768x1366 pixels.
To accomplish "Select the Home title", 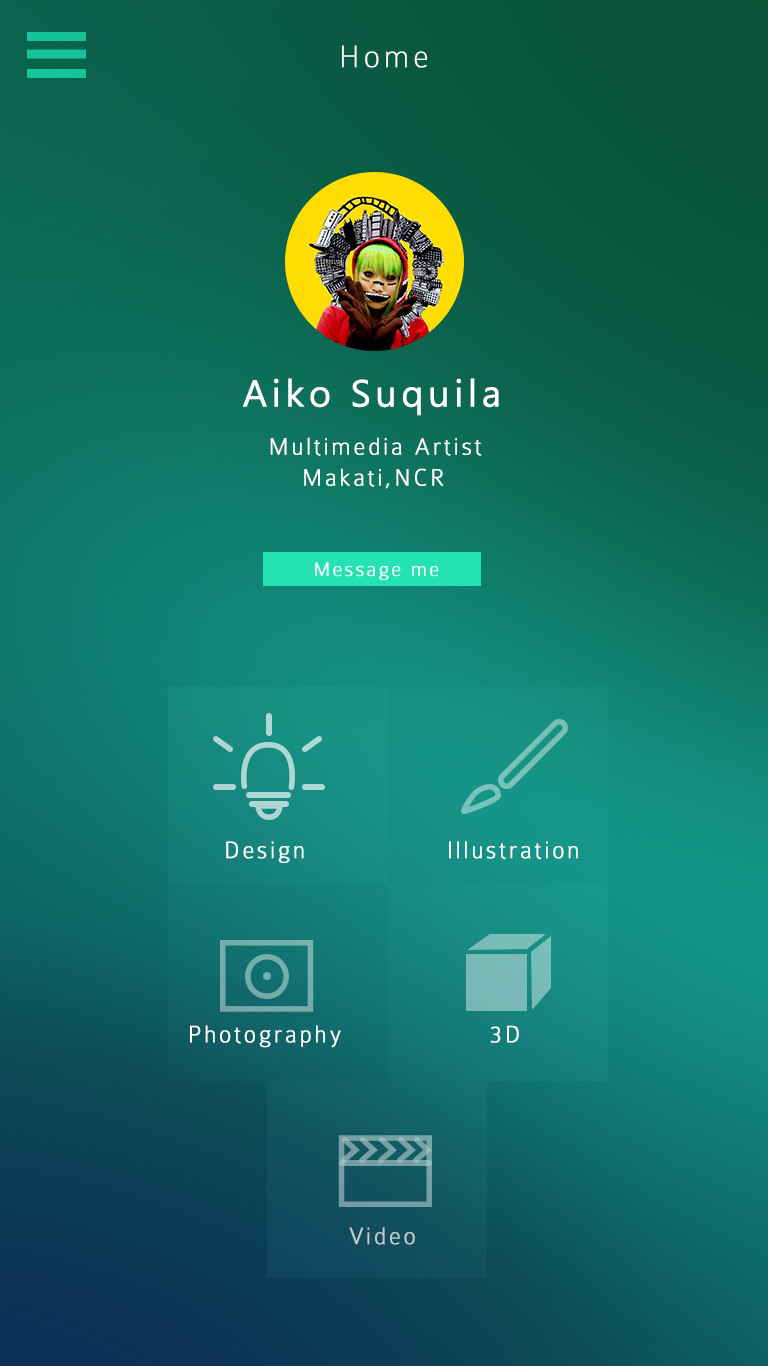I will [385, 57].
